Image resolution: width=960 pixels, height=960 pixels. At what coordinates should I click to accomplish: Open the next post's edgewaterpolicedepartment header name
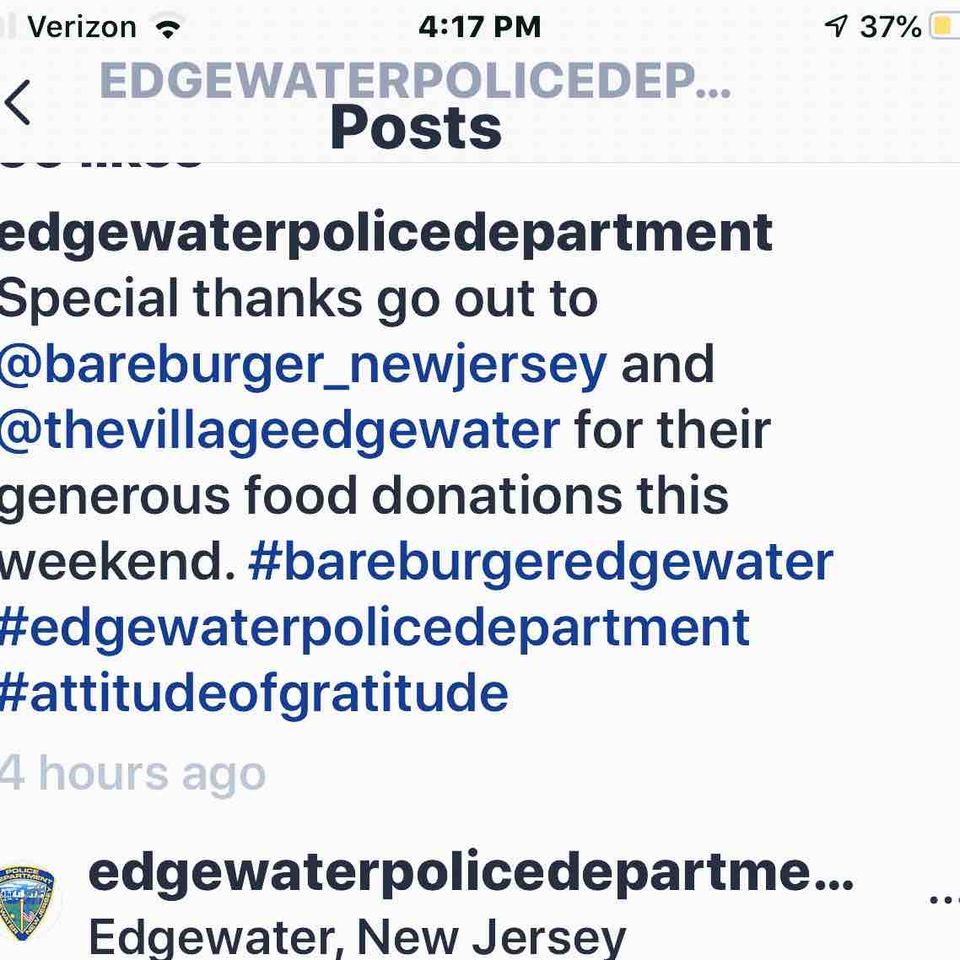click(470, 873)
